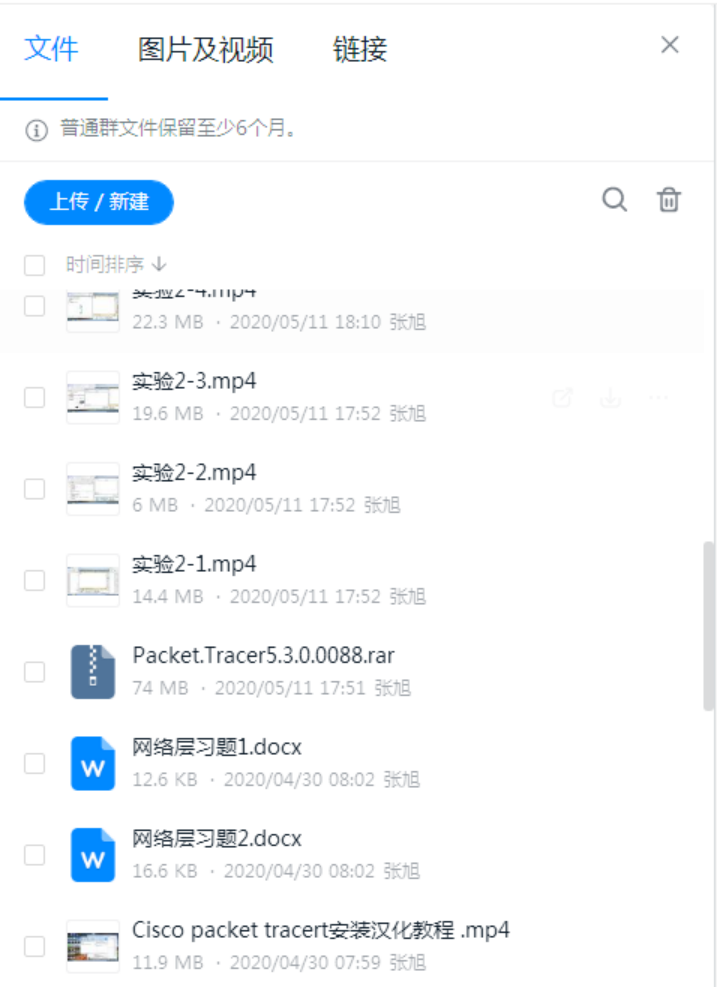717x987 pixels.
Task: Forward 实验2-3.mp4 via share icon
Action: pos(562,398)
